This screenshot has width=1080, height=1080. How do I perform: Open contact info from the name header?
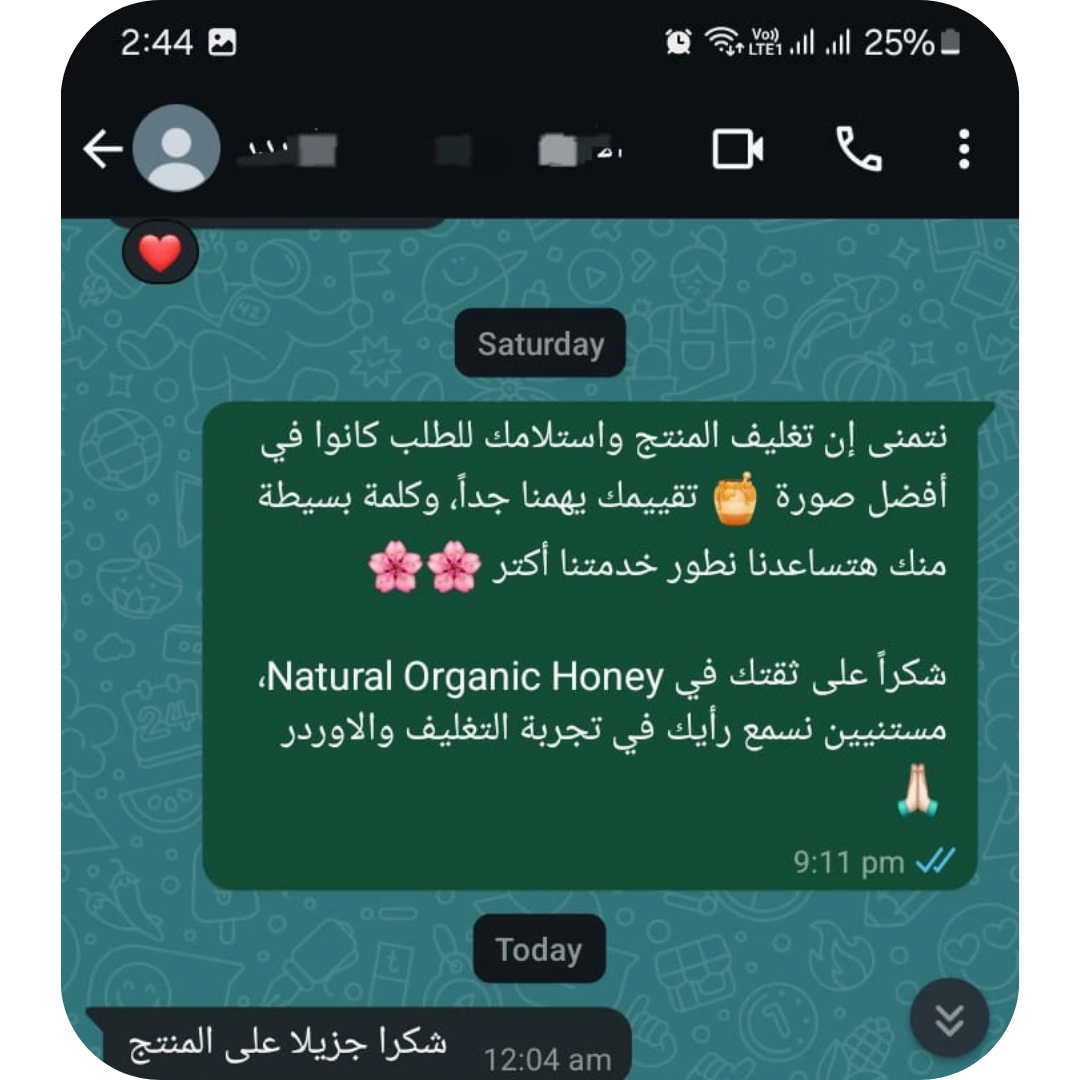pyautogui.click(x=430, y=150)
